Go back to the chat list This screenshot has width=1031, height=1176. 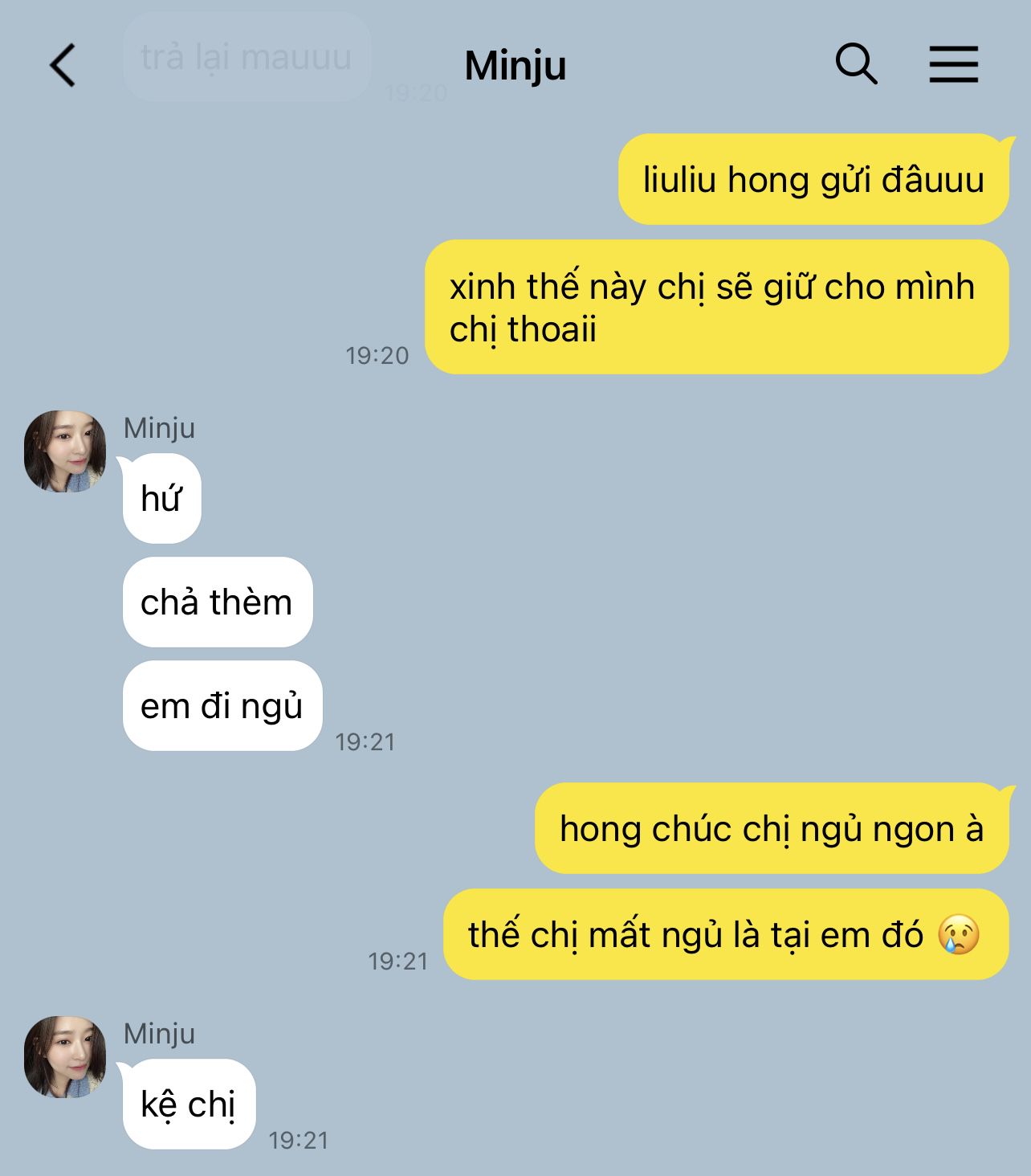(63, 65)
